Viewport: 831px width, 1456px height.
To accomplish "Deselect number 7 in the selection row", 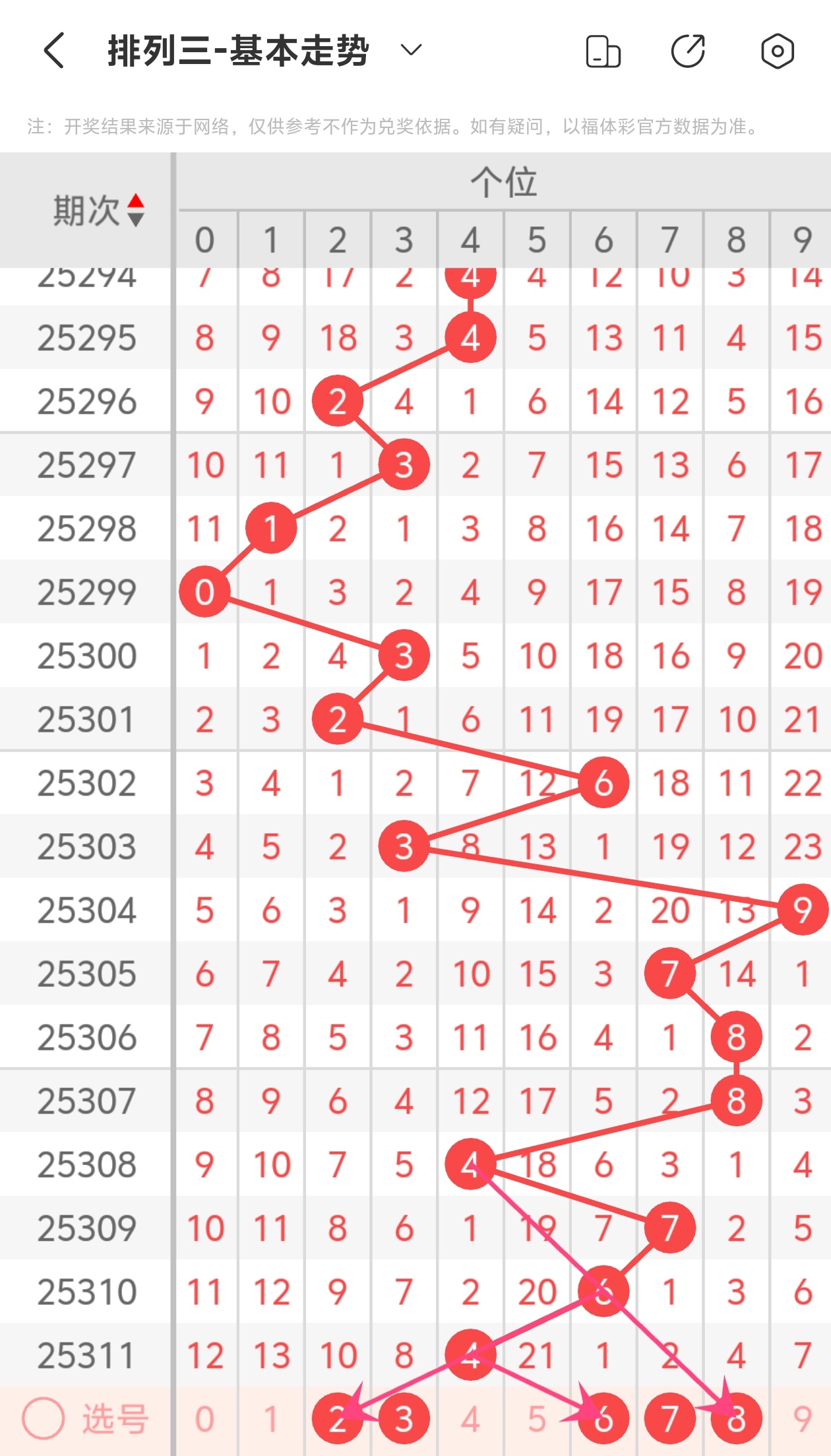I will [x=669, y=1418].
